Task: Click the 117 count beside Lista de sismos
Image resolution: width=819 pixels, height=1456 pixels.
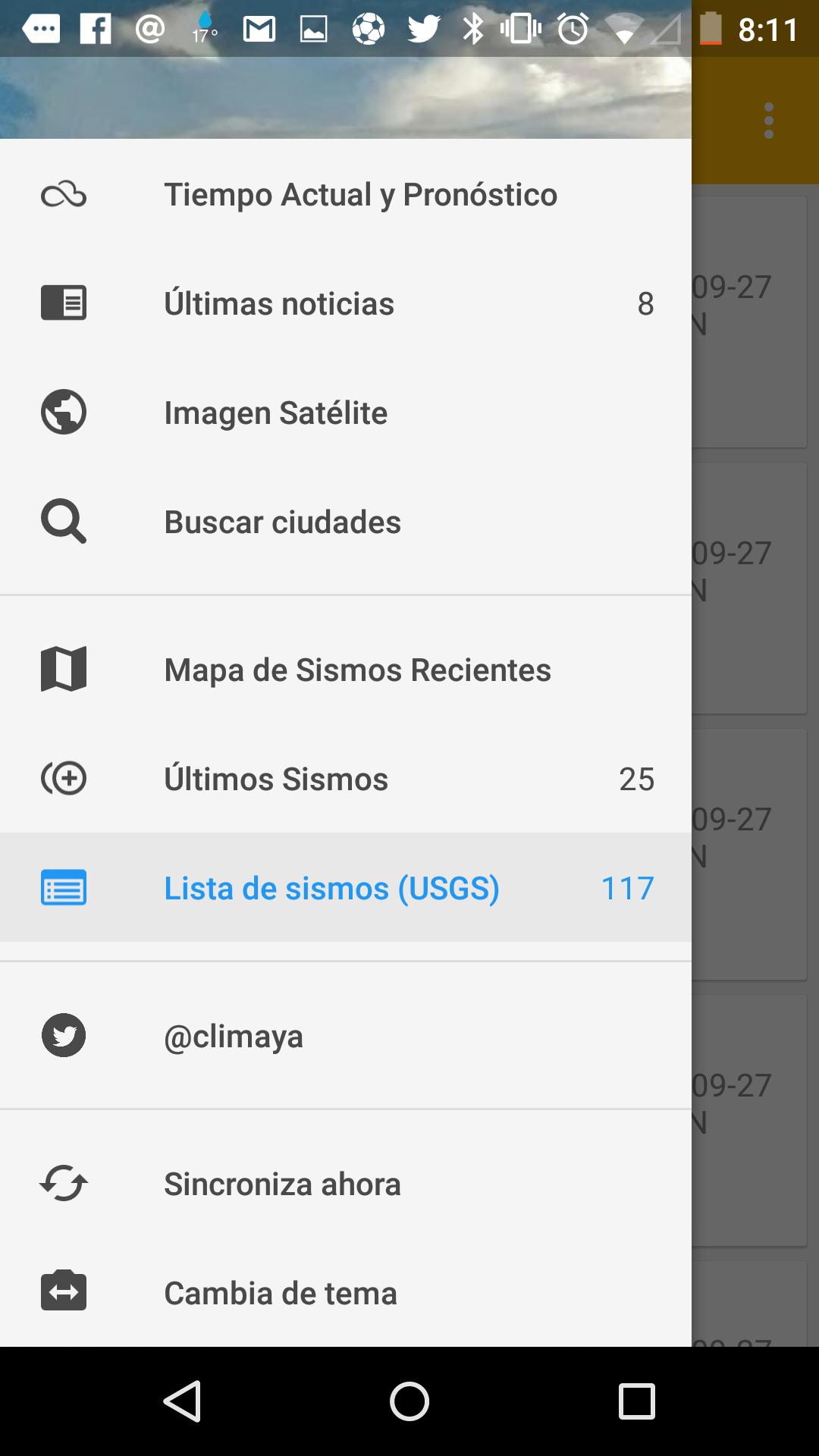Action: [x=628, y=887]
